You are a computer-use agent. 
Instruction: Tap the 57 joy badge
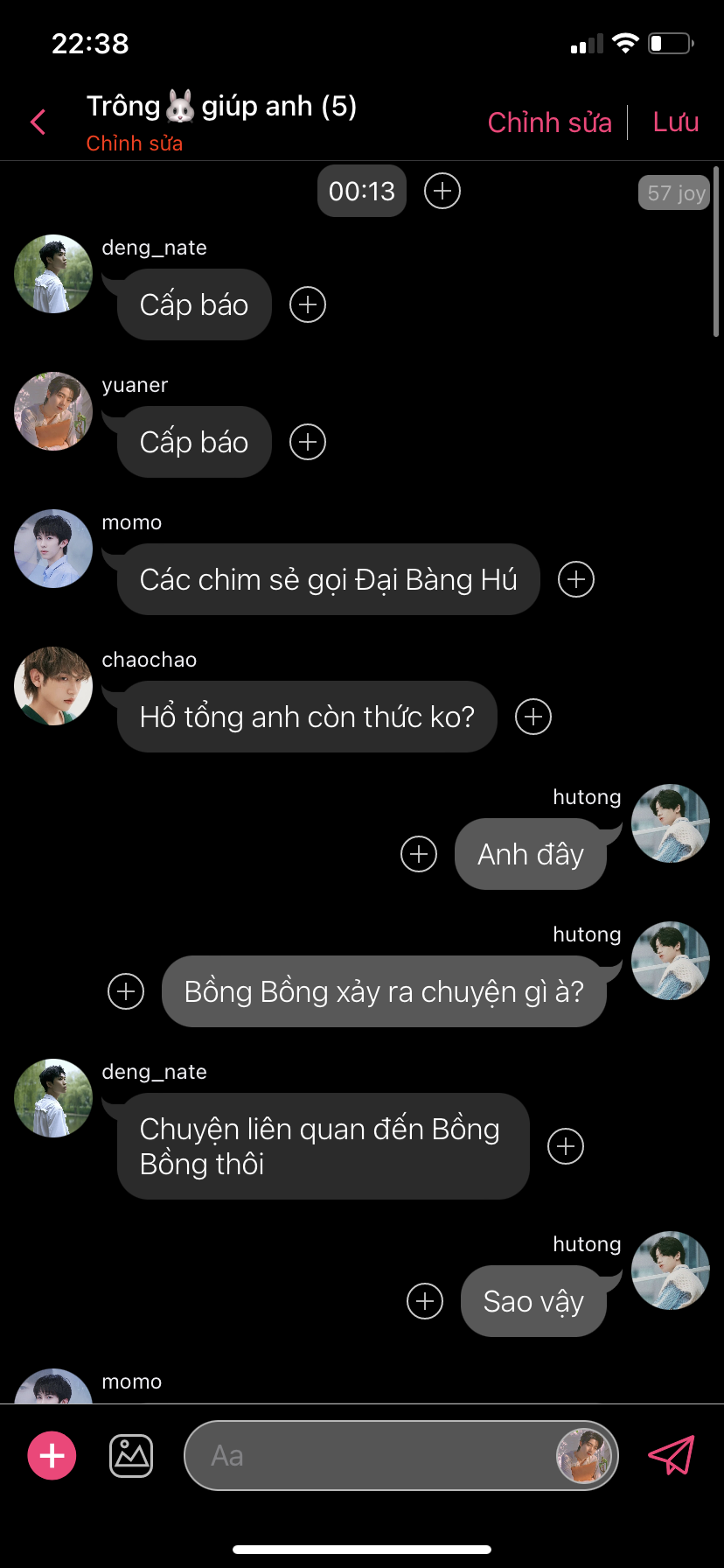pos(676,193)
